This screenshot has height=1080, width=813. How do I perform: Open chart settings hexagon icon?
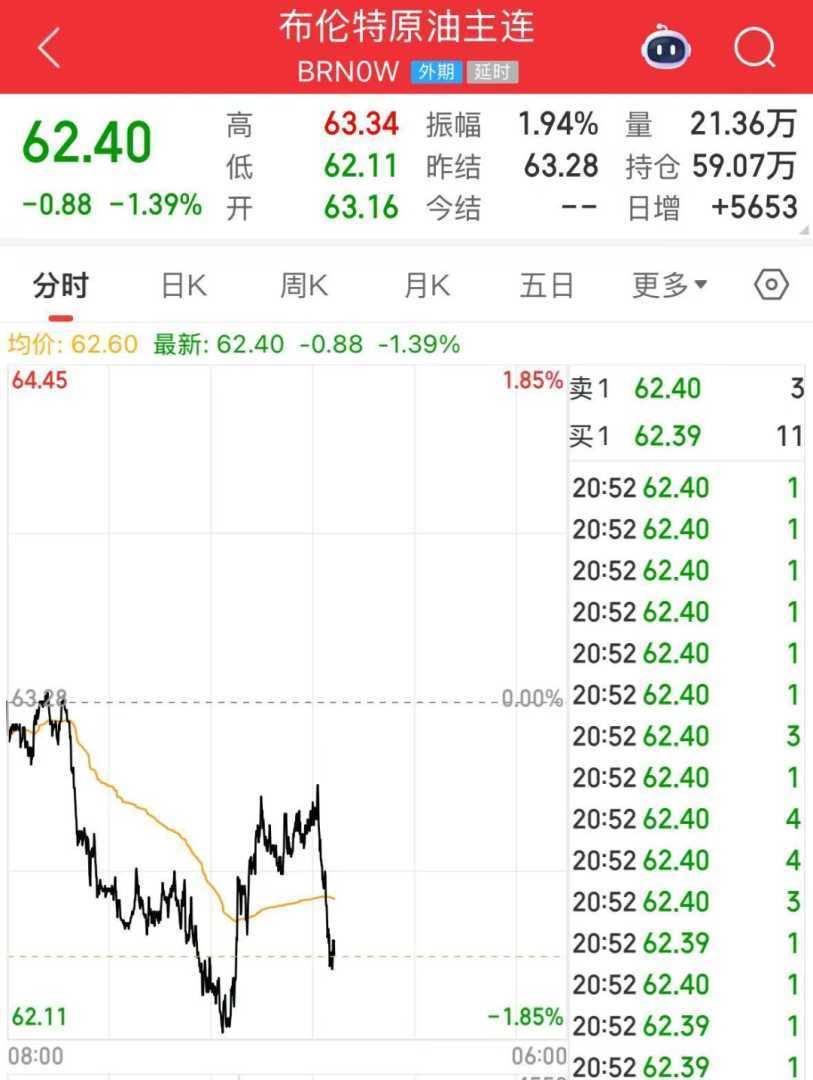click(771, 286)
